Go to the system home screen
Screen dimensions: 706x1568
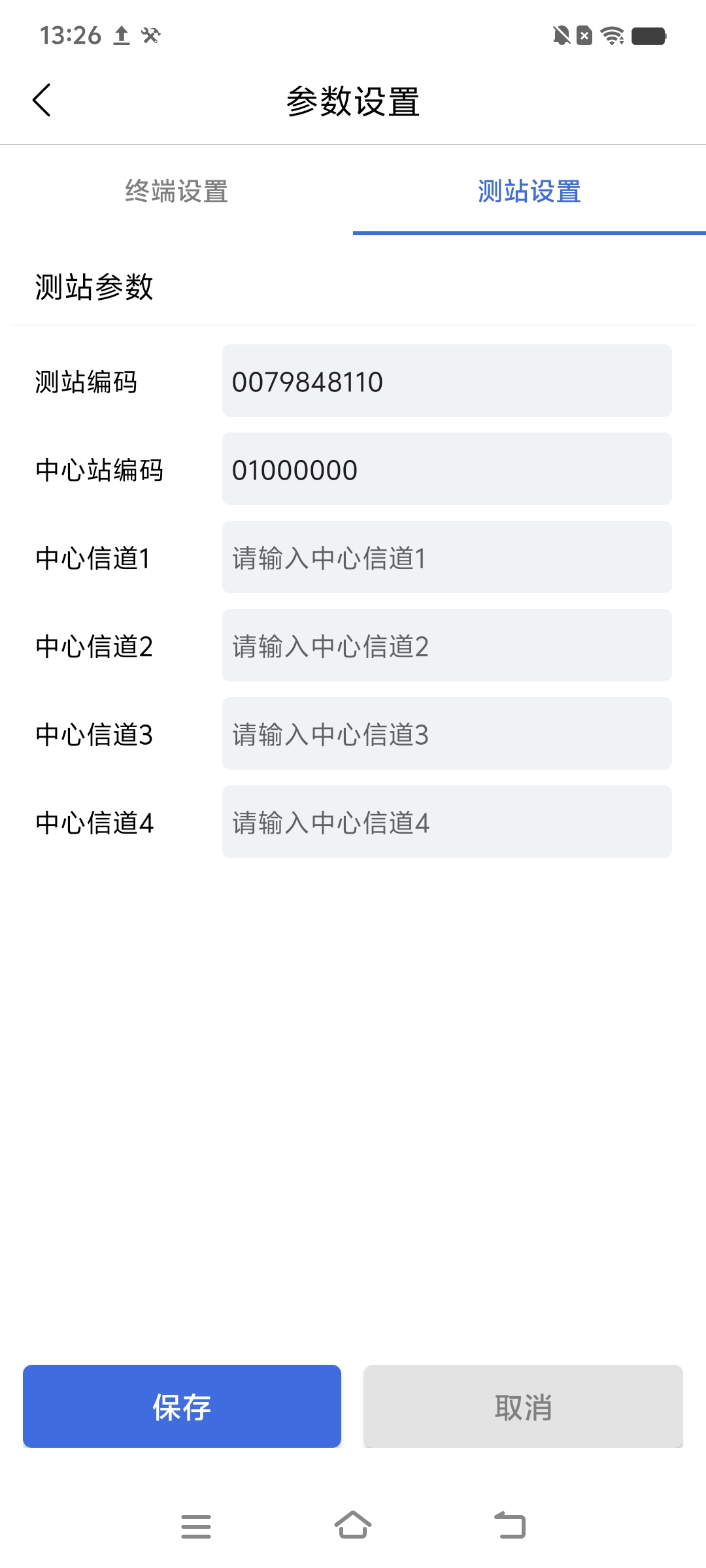[x=353, y=1526]
